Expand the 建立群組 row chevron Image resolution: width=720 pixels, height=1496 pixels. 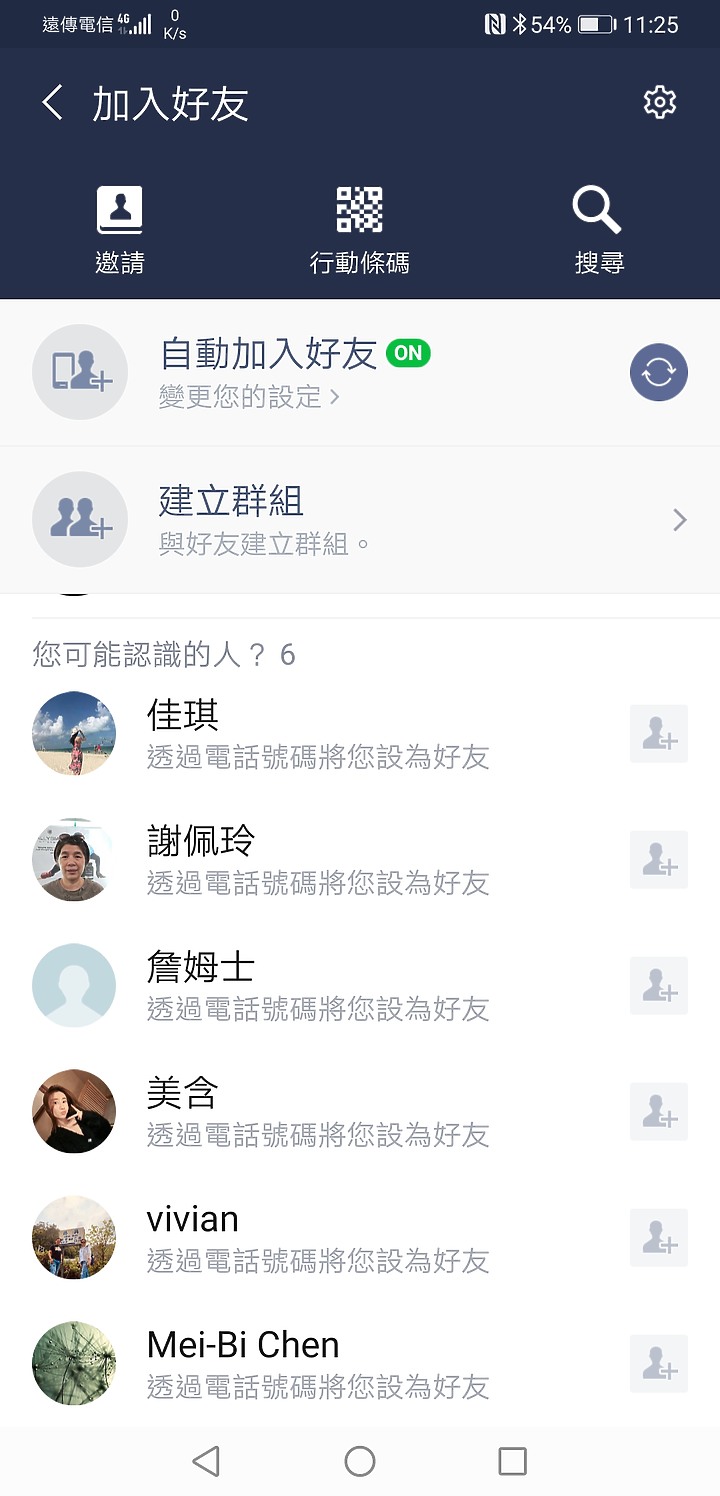pos(679,520)
